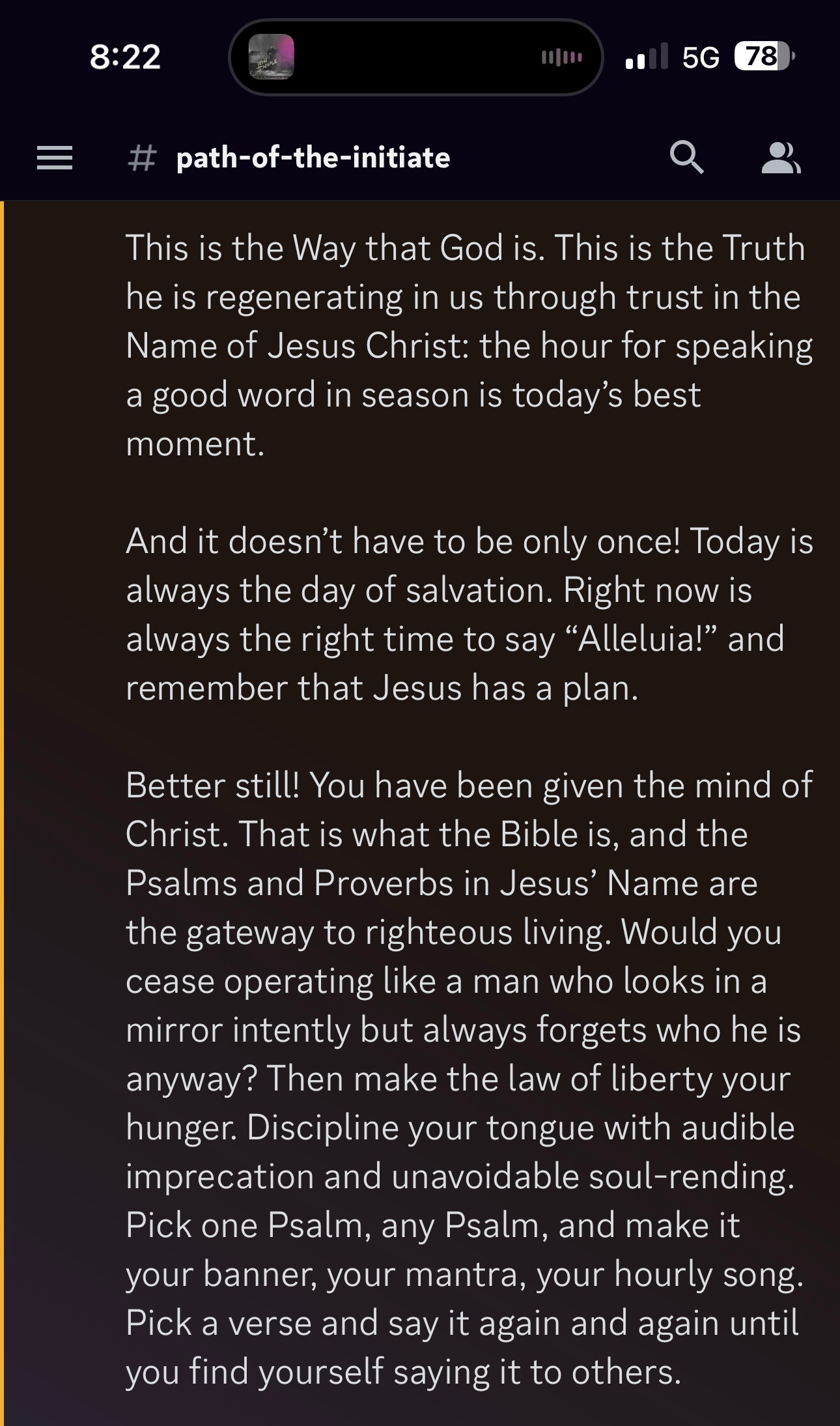
Task: Open the now-playing pill in Dynamic Island
Action: (415, 57)
